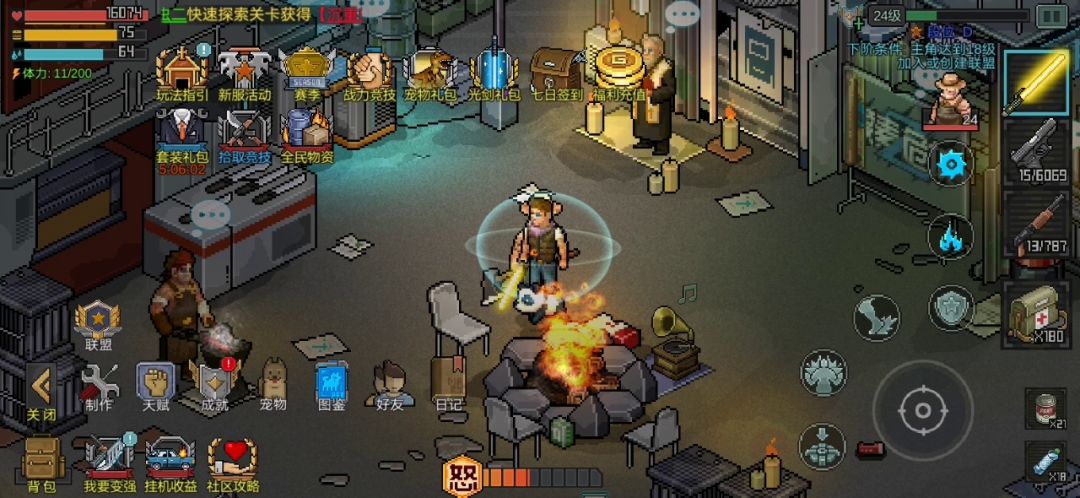
Task: Collect 挂机收益 idle earnings
Action: point(171,465)
